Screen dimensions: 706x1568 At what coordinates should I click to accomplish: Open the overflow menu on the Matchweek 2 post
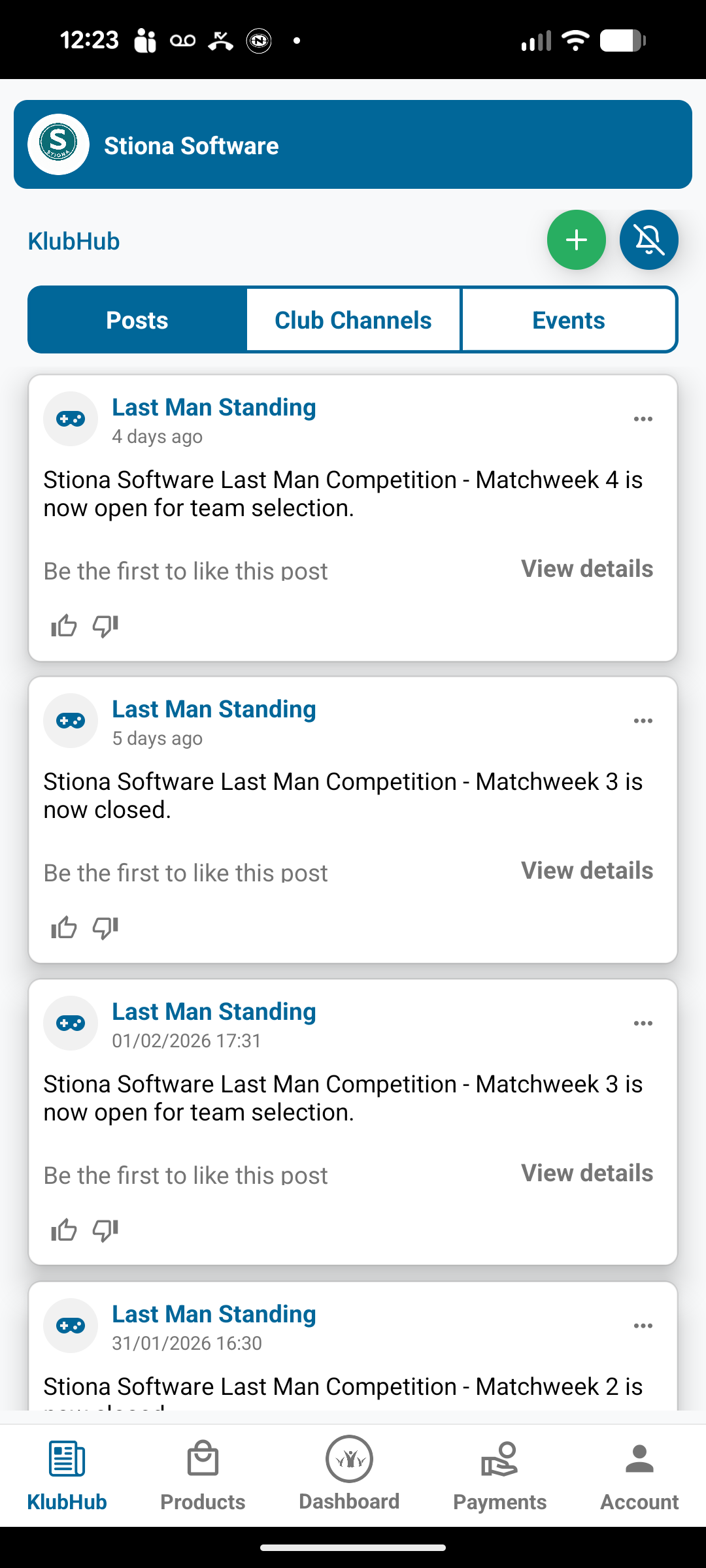pyautogui.click(x=643, y=1325)
